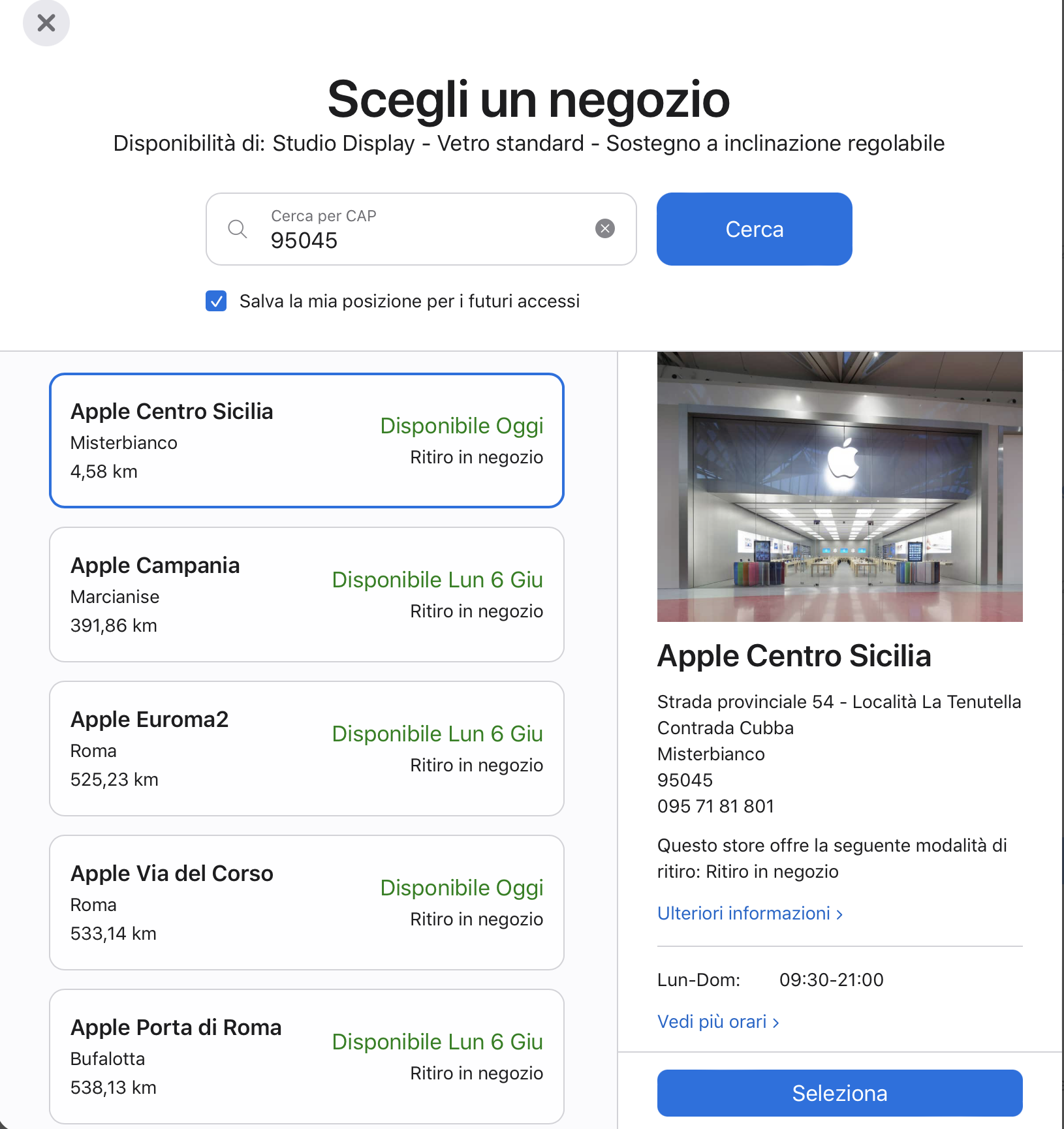
Task: Select Apple Via del Corso store
Action: point(306,903)
